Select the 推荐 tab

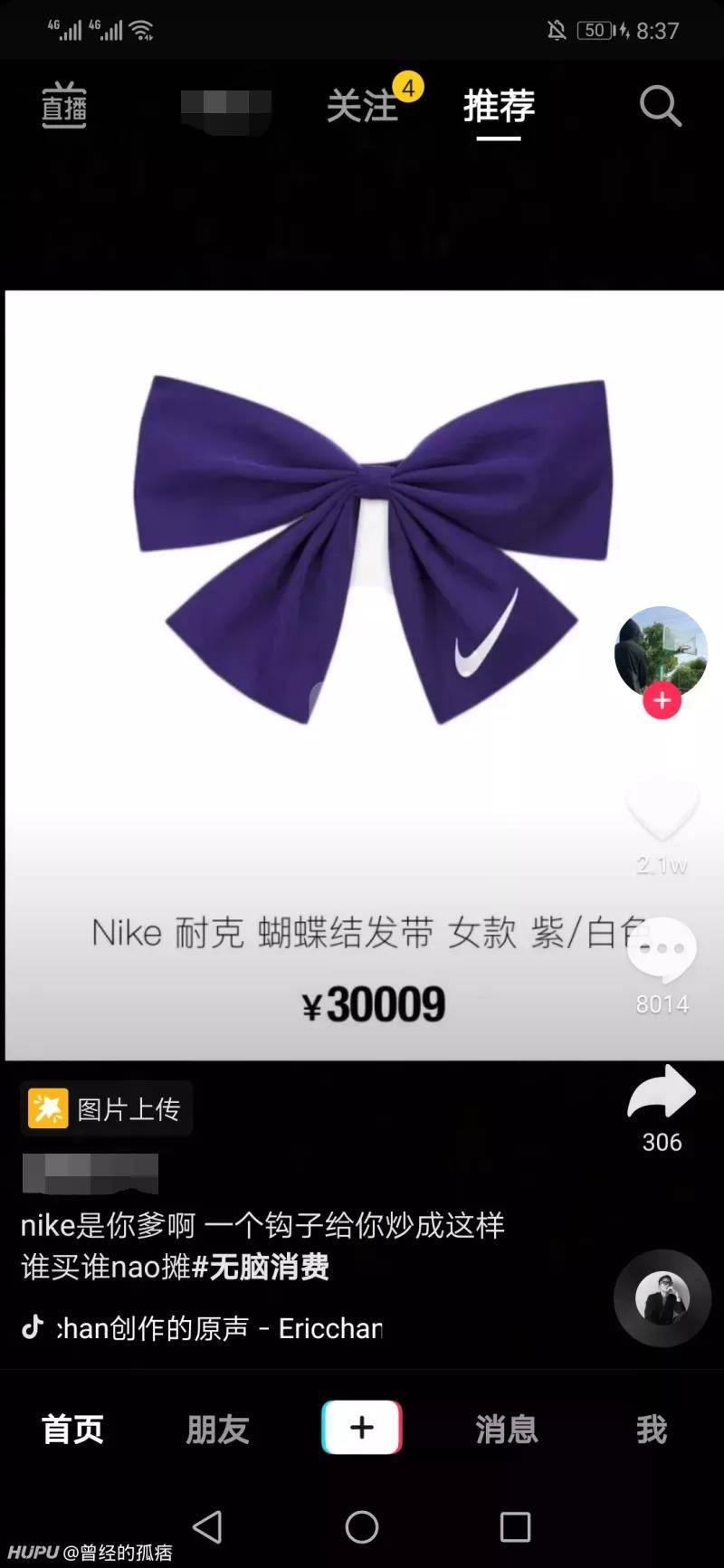click(499, 107)
